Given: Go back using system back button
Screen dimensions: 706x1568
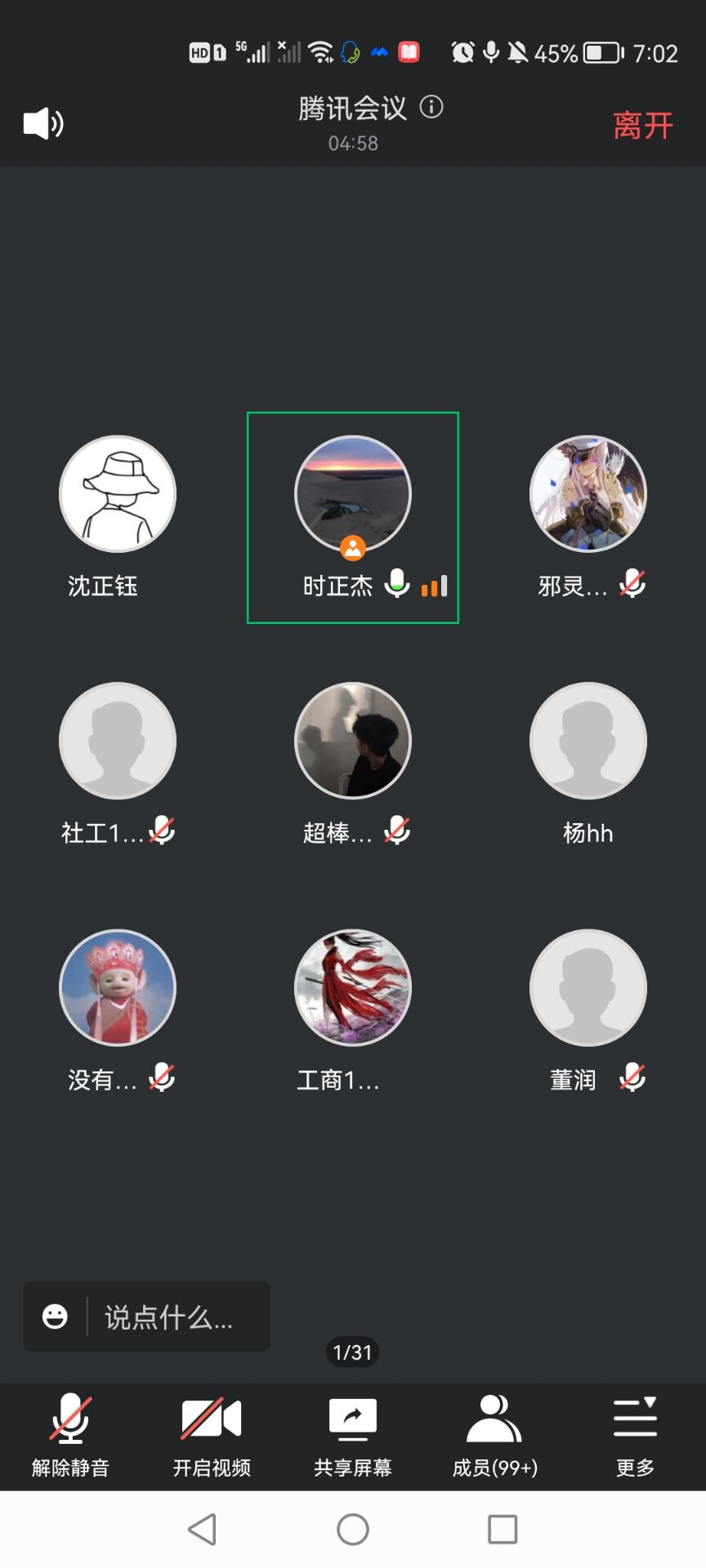Looking at the screenshot, I should pyautogui.click(x=202, y=1529).
